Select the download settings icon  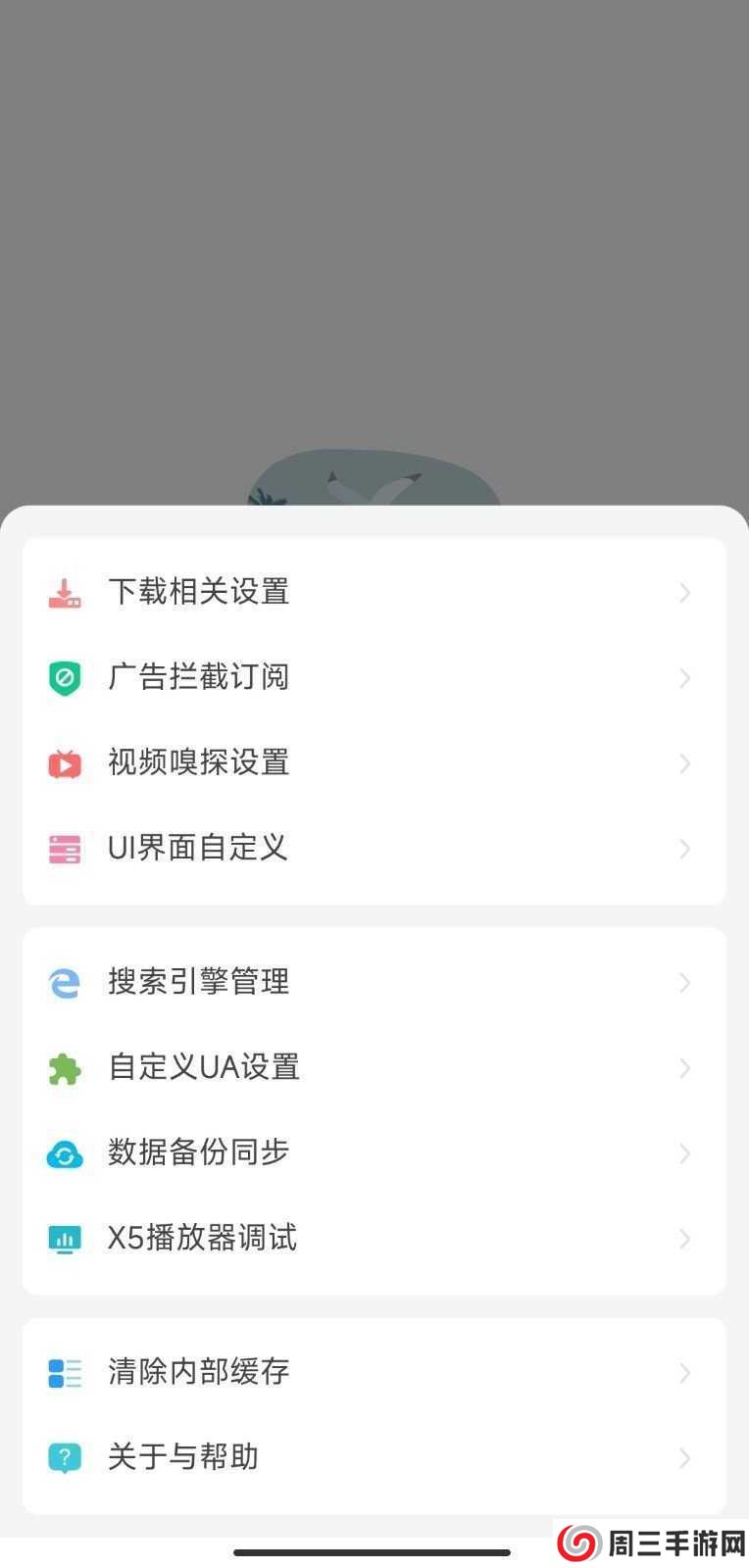point(64,592)
